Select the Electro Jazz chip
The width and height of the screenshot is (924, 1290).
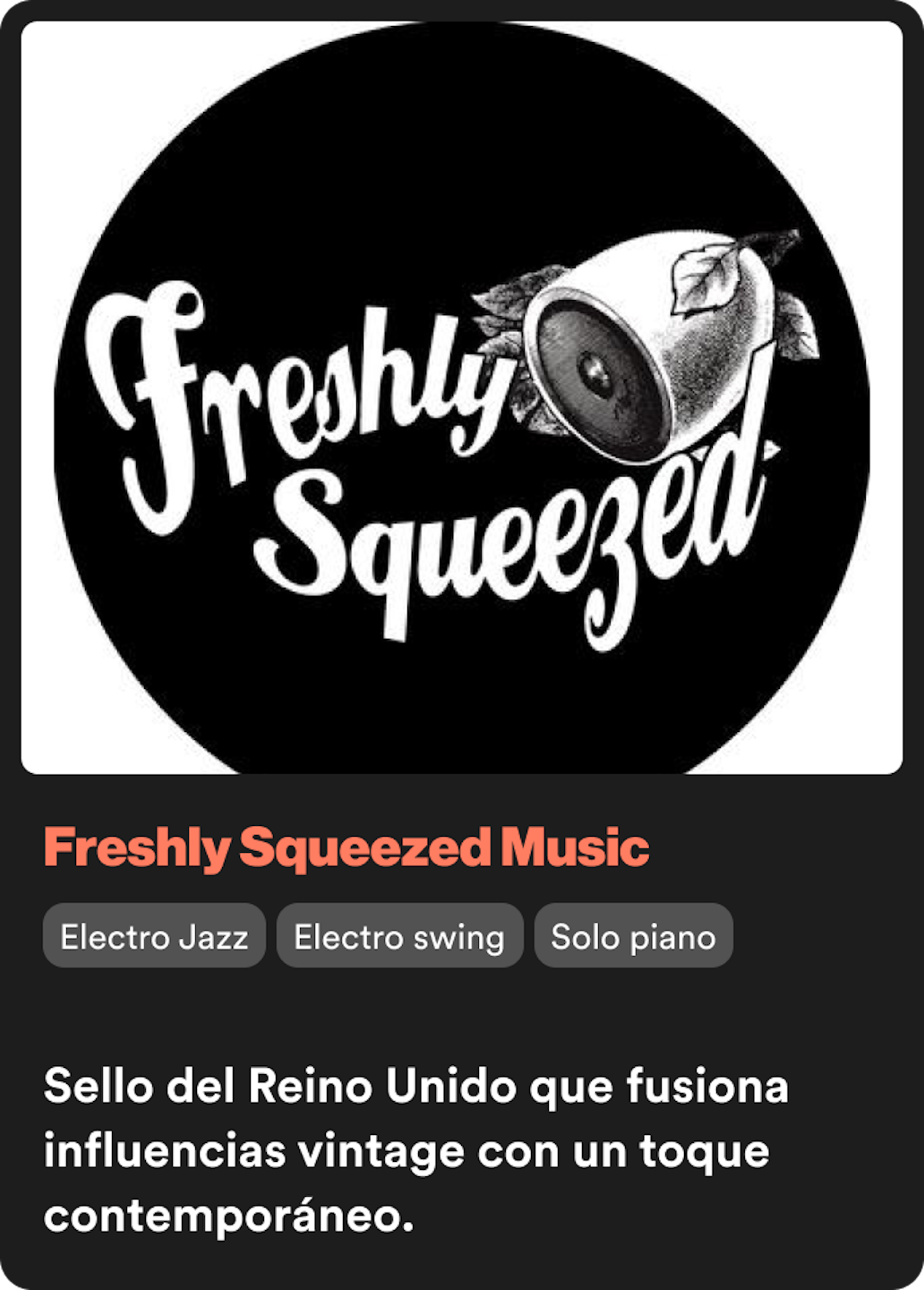154,936
